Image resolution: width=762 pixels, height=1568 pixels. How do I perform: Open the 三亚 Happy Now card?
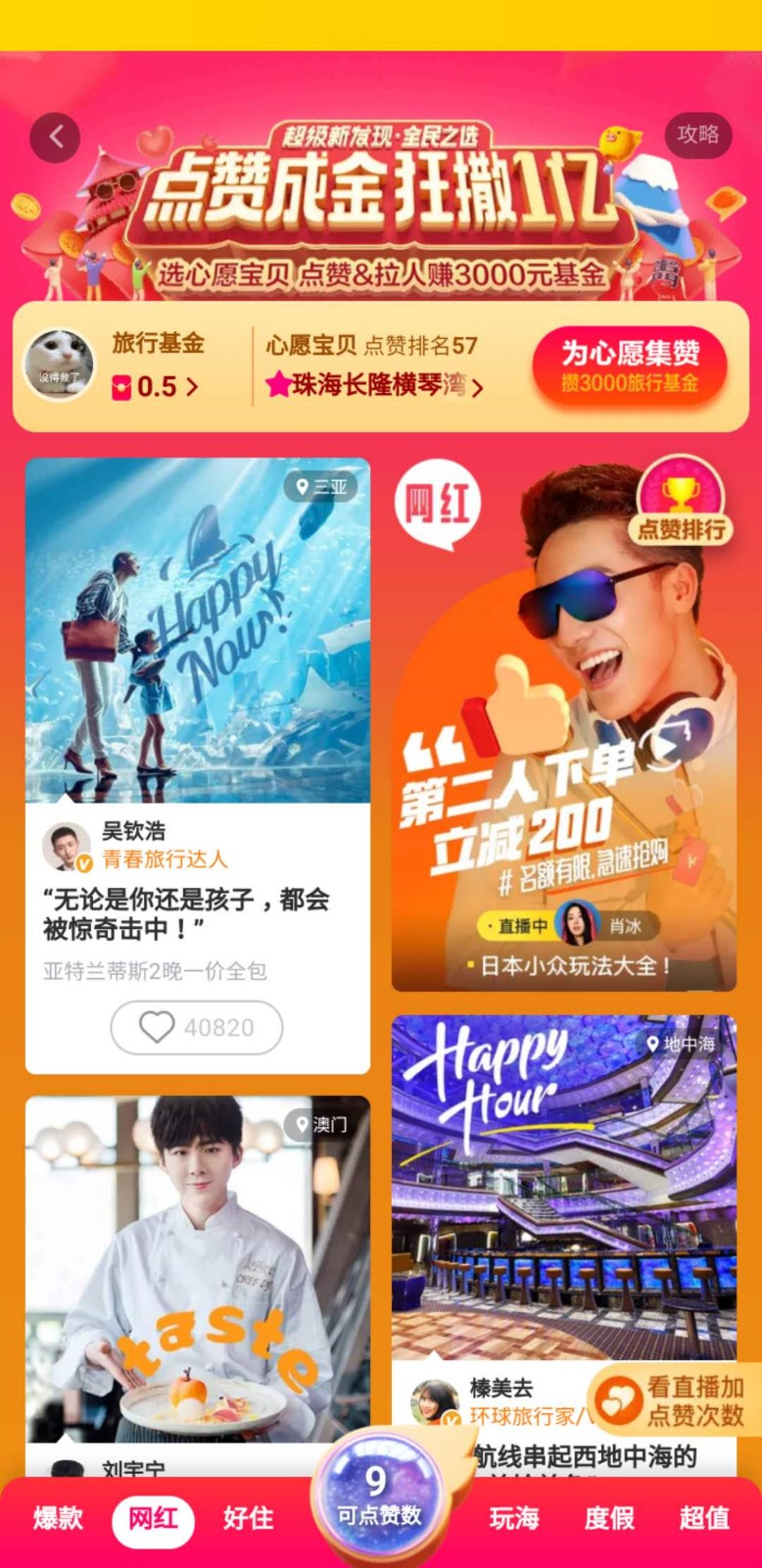click(198, 630)
